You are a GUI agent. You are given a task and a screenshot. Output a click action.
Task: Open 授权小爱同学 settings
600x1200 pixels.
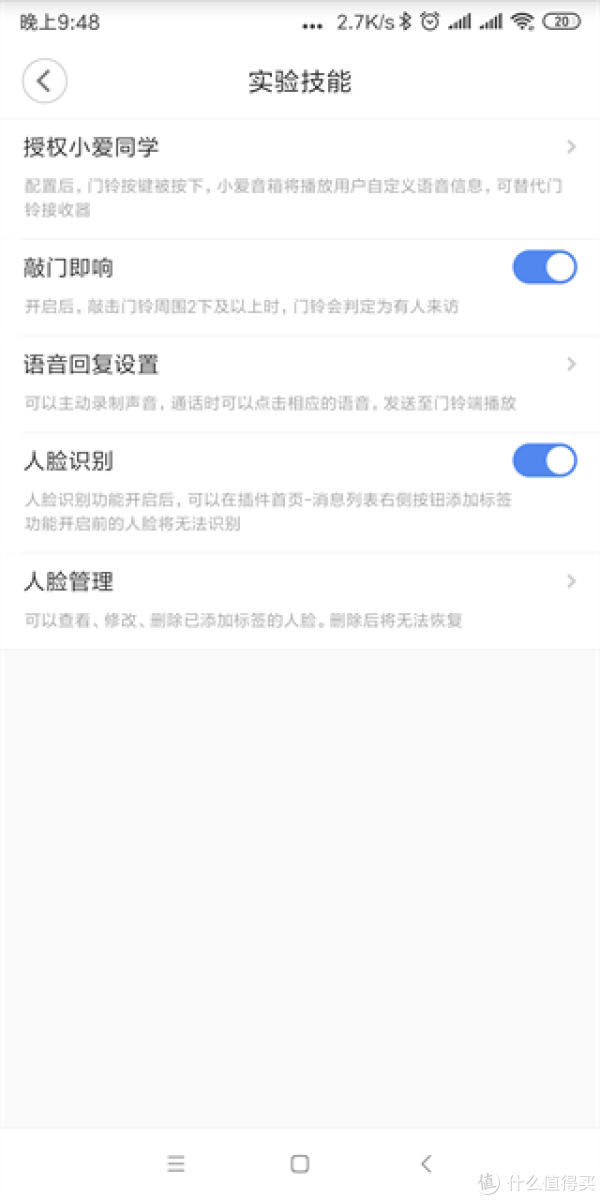(x=300, y=179)
